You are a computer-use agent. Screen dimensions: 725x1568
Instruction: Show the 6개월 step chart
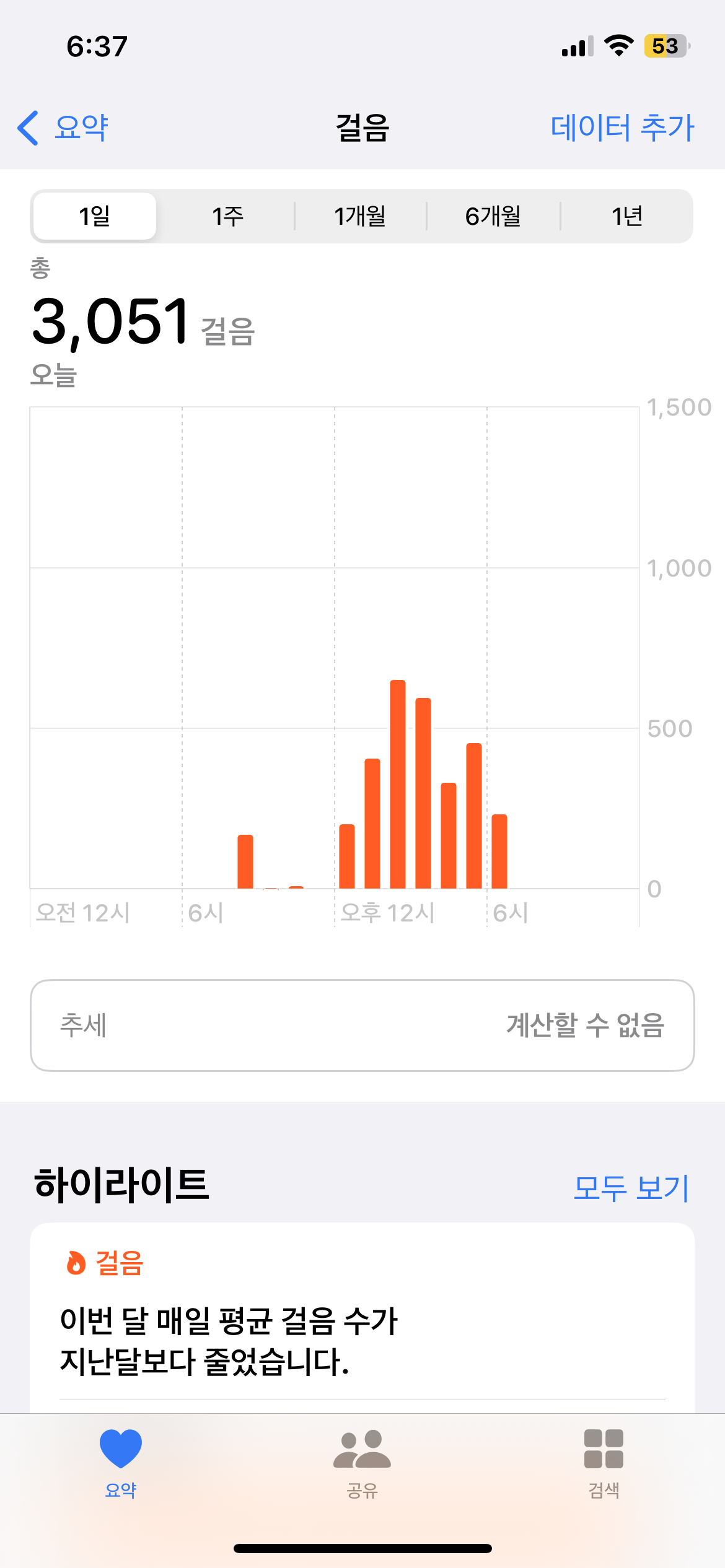[493, 216]
